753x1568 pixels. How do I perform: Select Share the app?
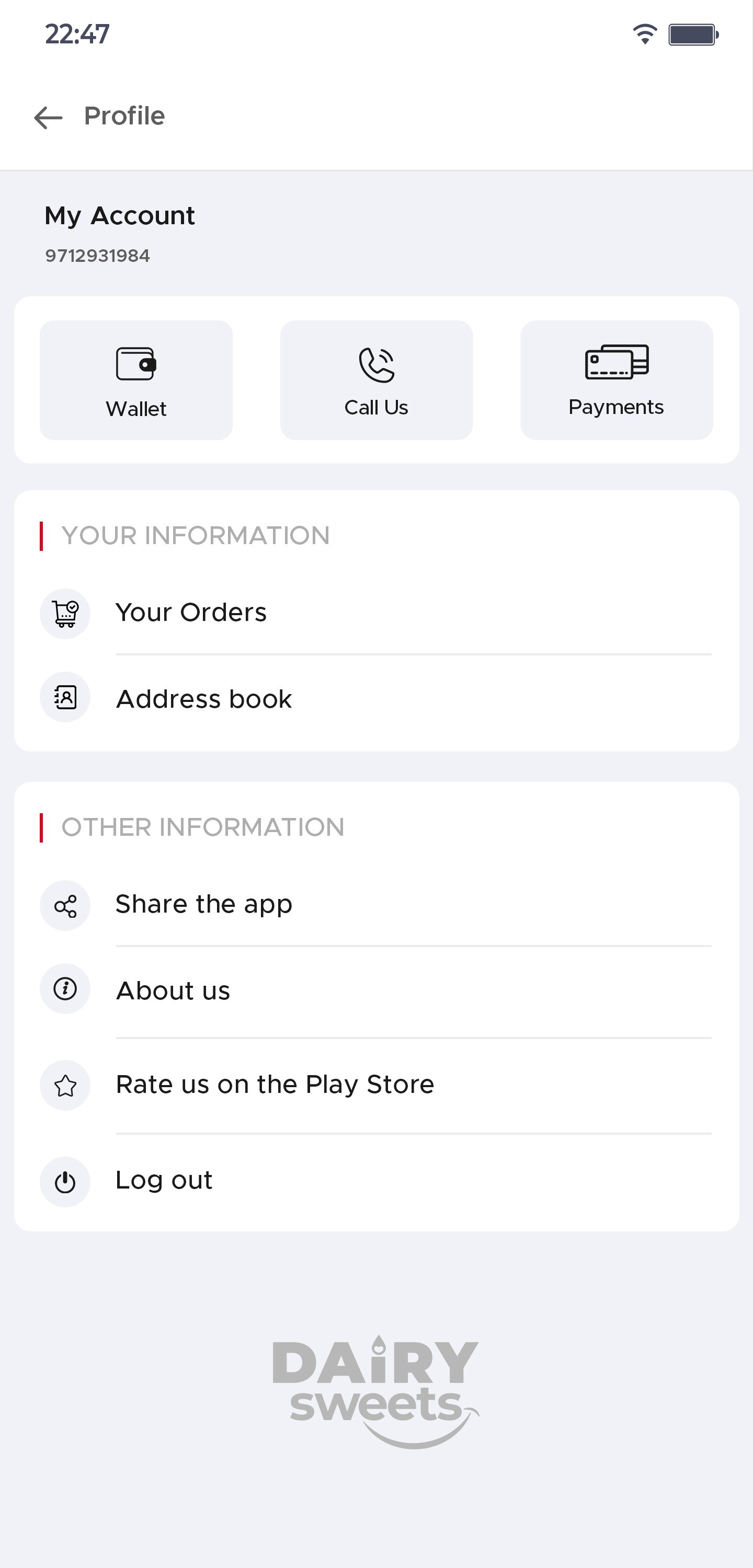[376, 905]
